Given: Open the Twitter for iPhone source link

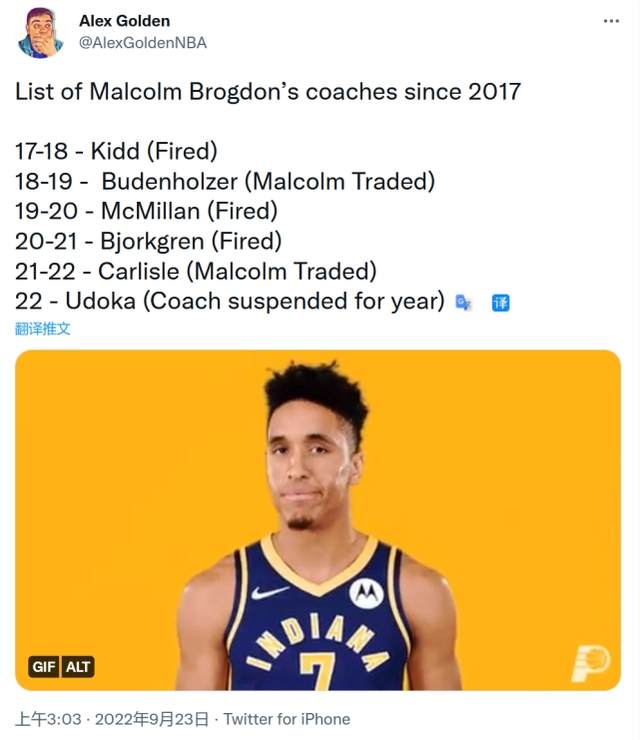Looking at the screenshot, I should pos(287,719).
